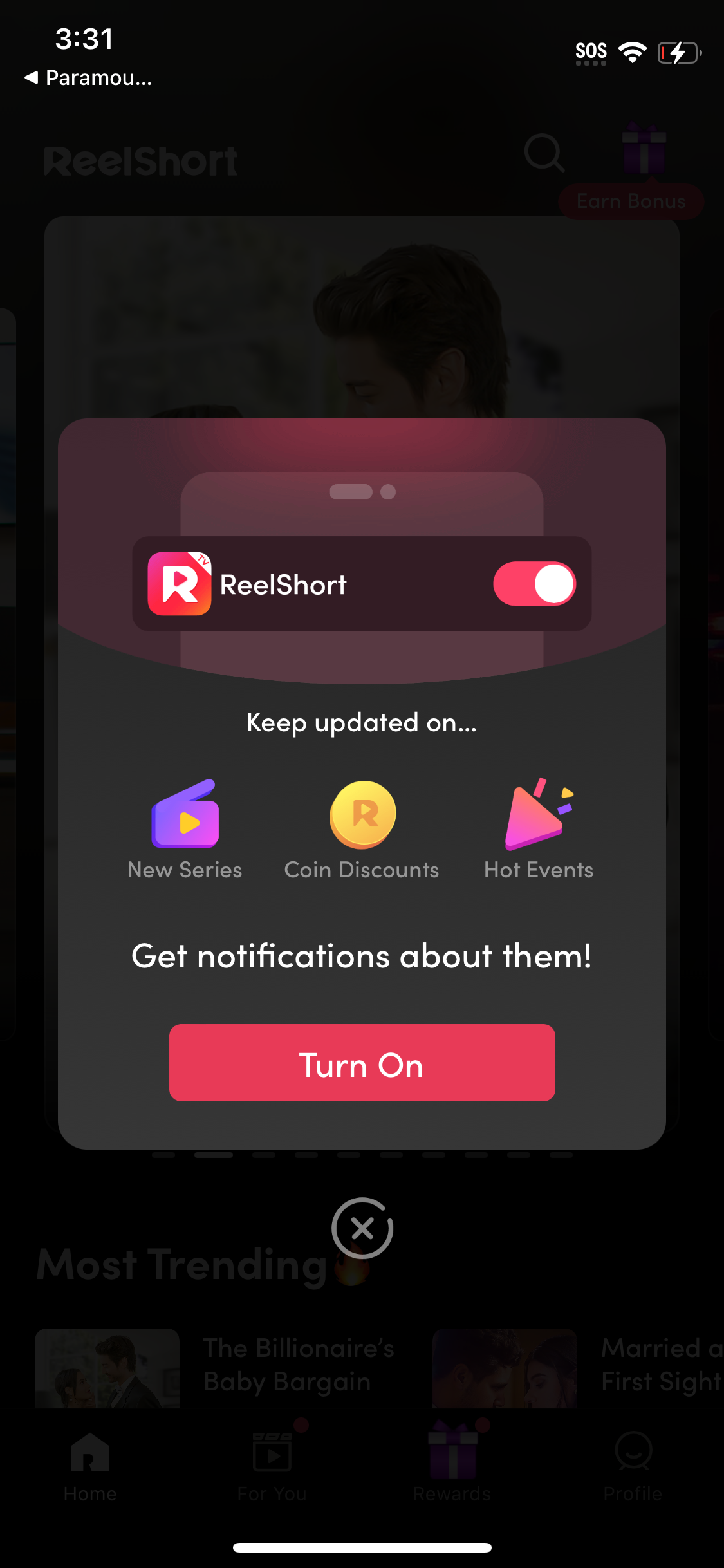
Task: Disable notifications using the red switch
Action: (x=533, y=583)
